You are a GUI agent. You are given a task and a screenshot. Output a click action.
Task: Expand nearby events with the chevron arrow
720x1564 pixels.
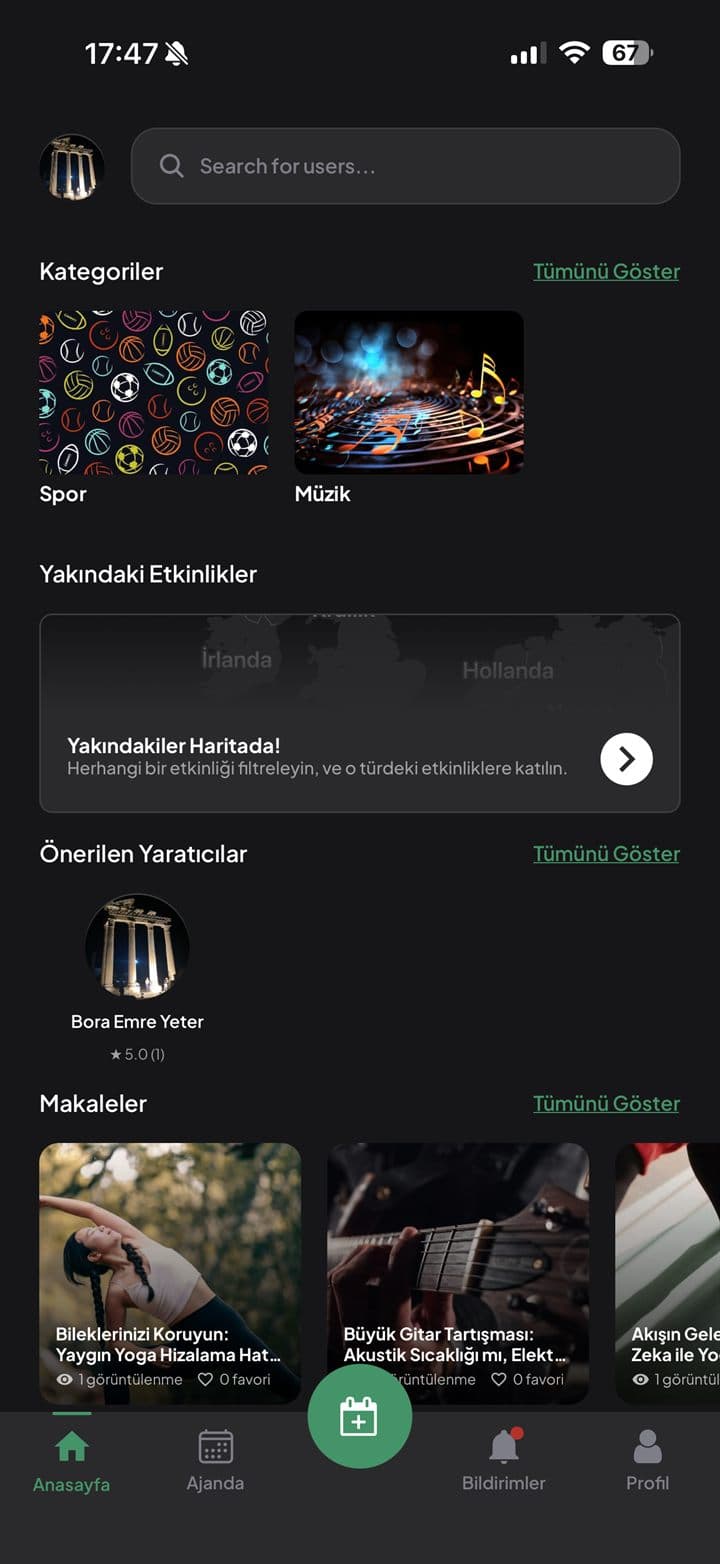626,759
